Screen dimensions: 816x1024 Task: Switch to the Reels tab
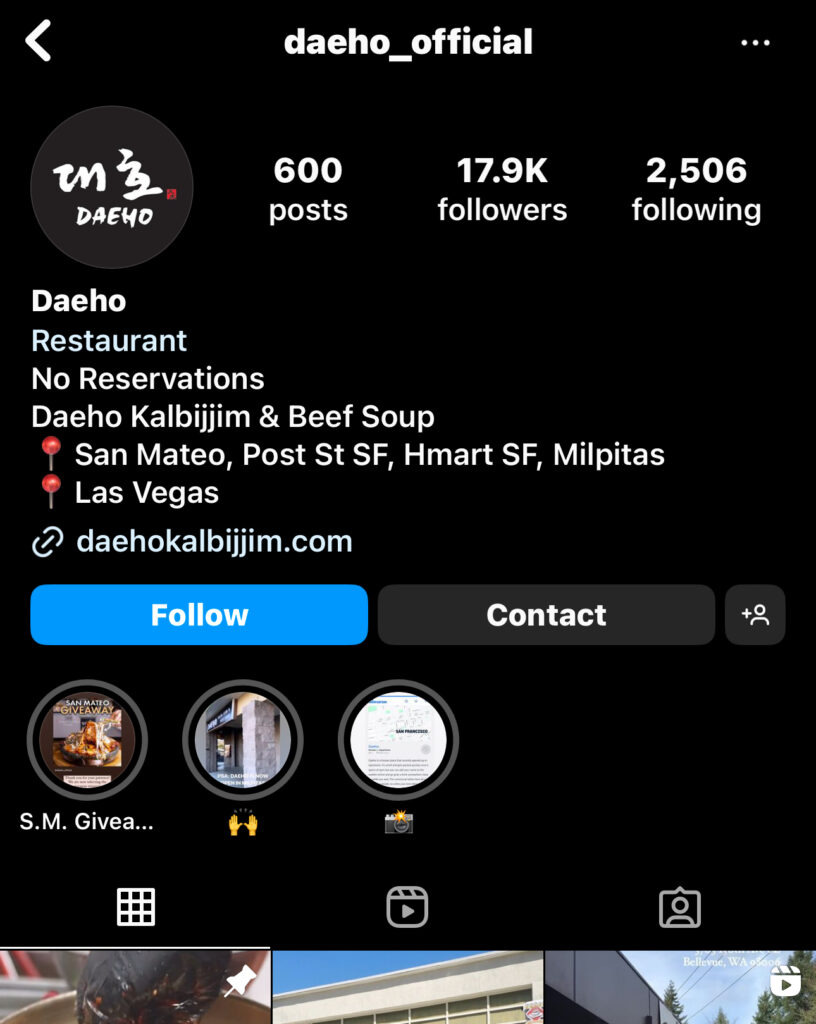pyautogui.click(x=407, y=907)
